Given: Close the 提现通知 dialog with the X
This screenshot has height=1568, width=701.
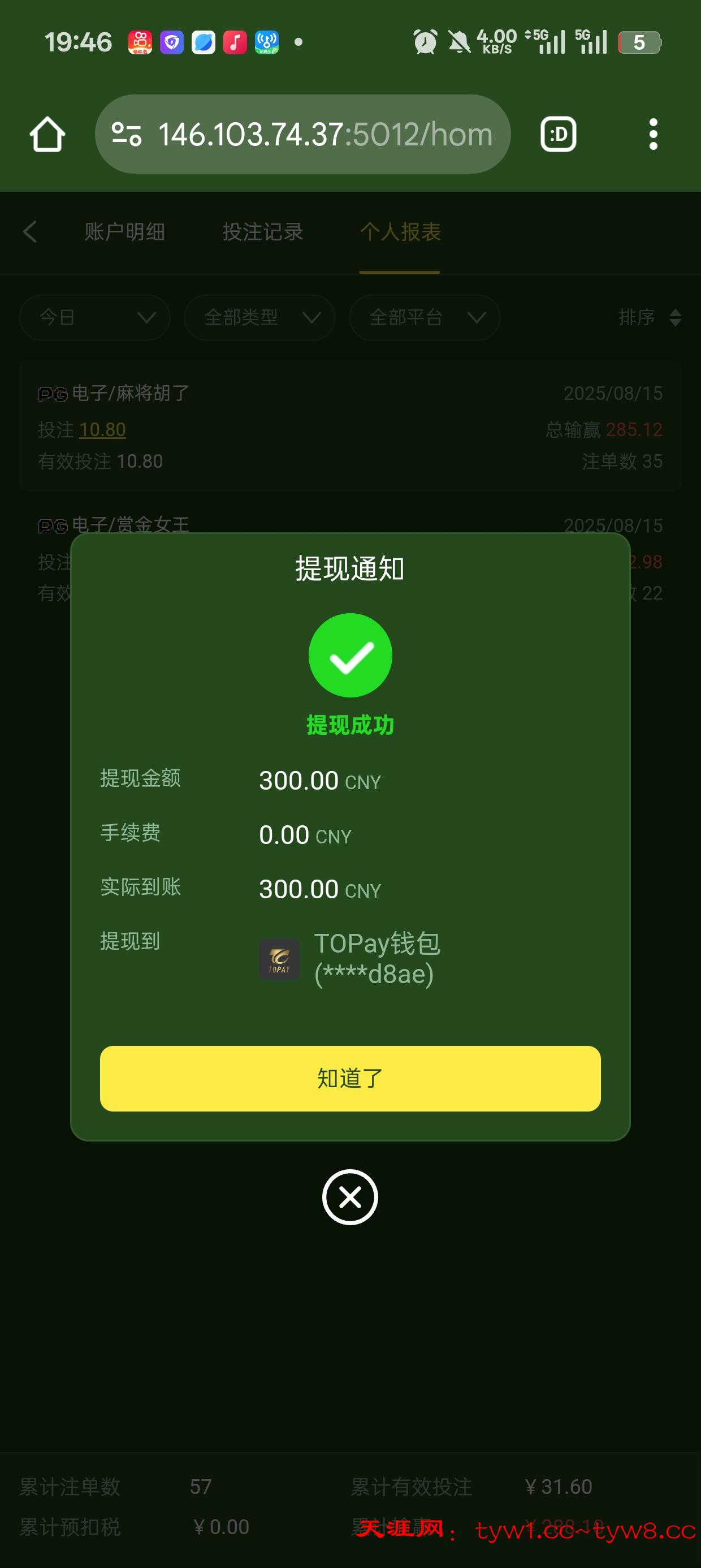Looking at the screenshot, I should point(350,1197).
